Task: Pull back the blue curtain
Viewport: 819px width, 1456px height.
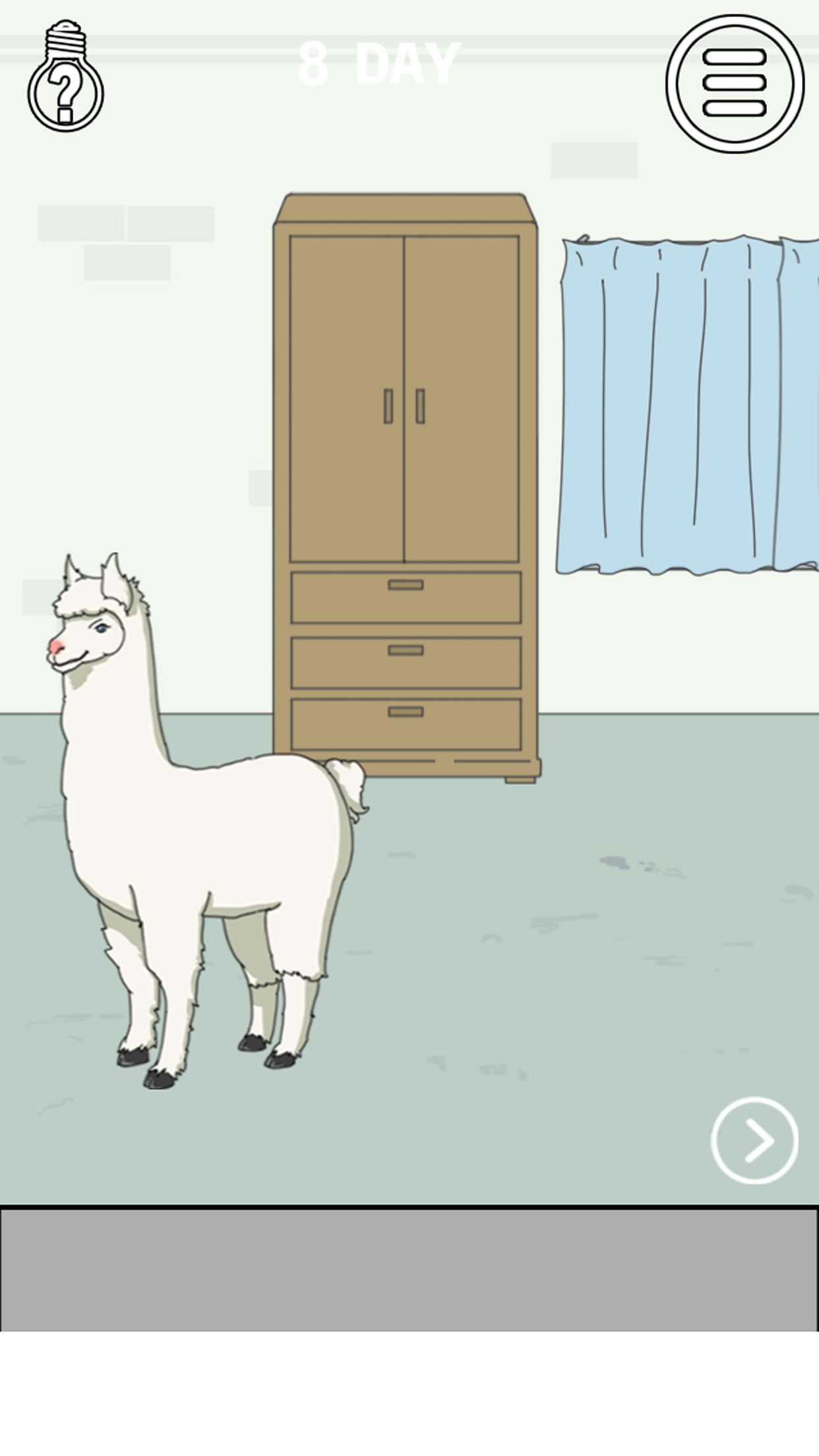Action: click(x=686, y=406)
